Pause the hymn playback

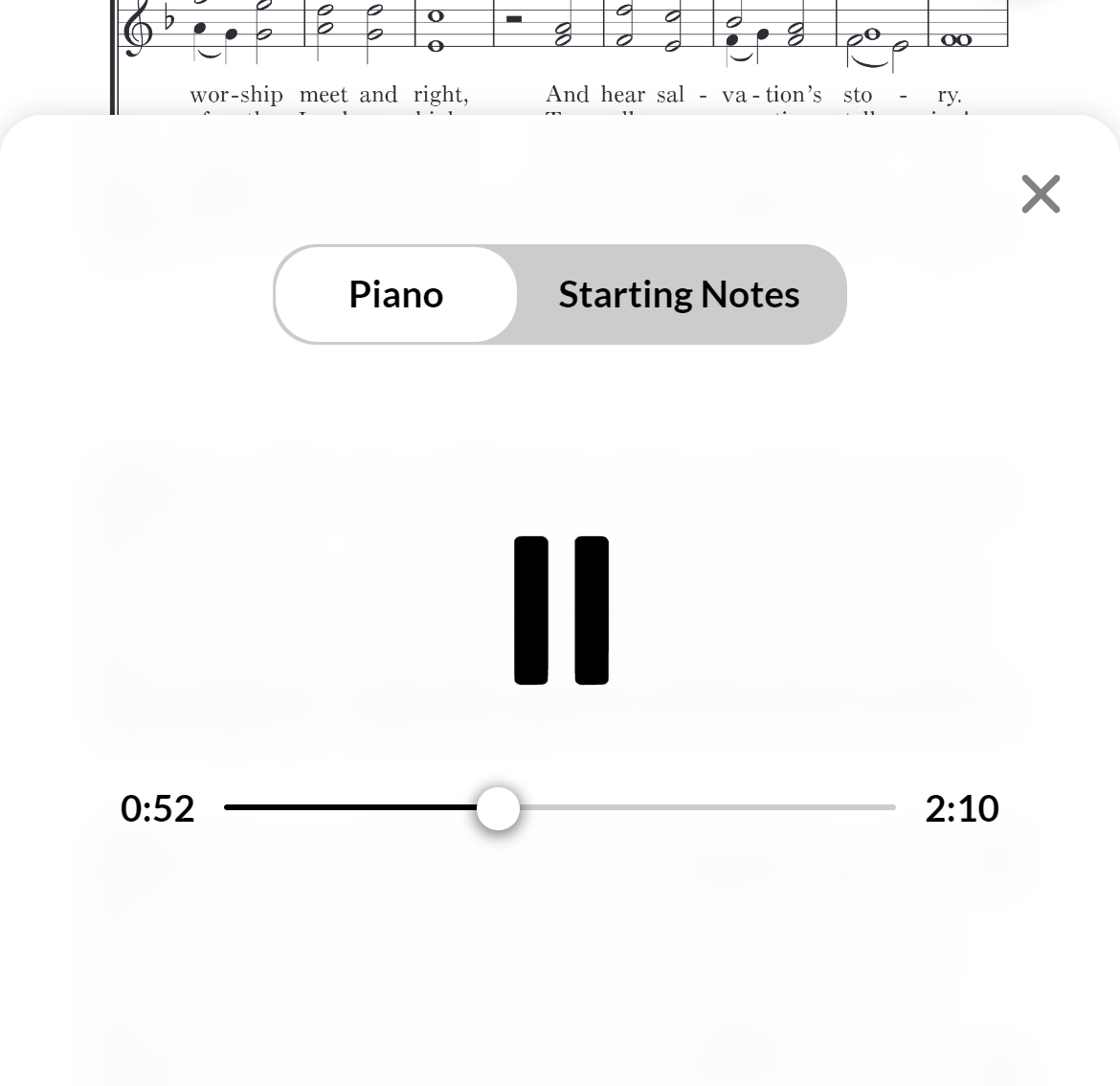click(561, 610)
